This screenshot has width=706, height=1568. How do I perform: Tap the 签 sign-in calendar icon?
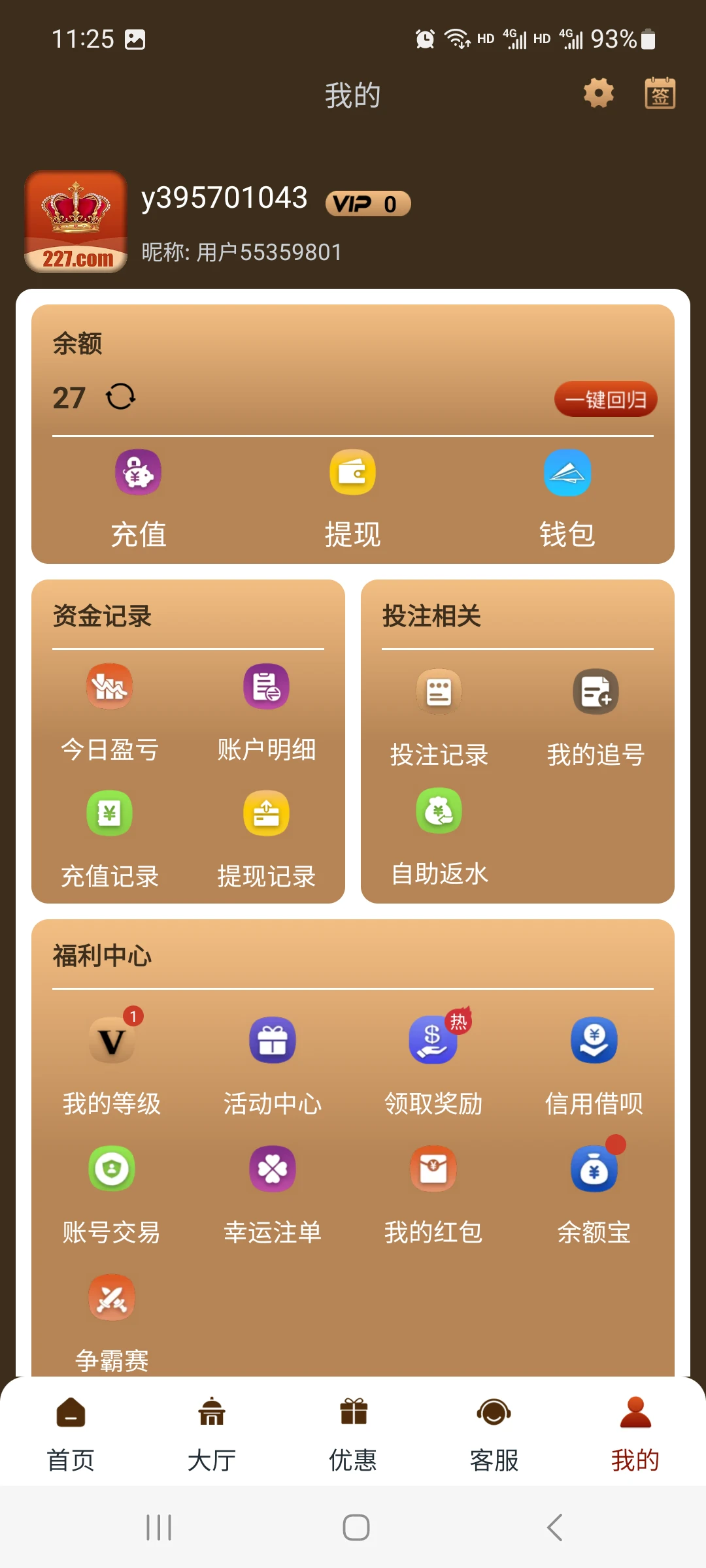pyautogui.click(x=660, y=94)
